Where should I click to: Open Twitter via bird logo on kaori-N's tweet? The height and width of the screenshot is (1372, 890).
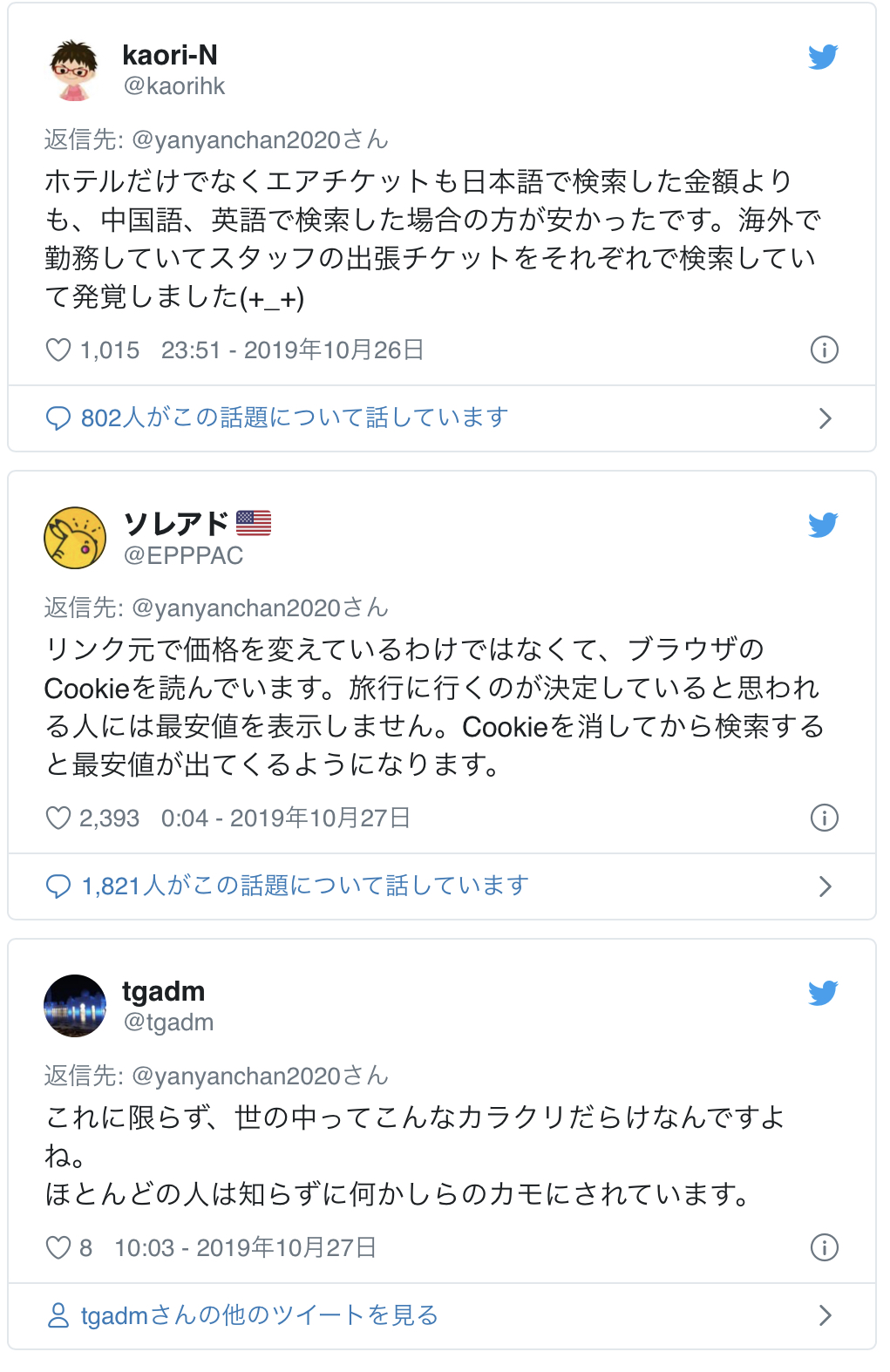[822, 56]
